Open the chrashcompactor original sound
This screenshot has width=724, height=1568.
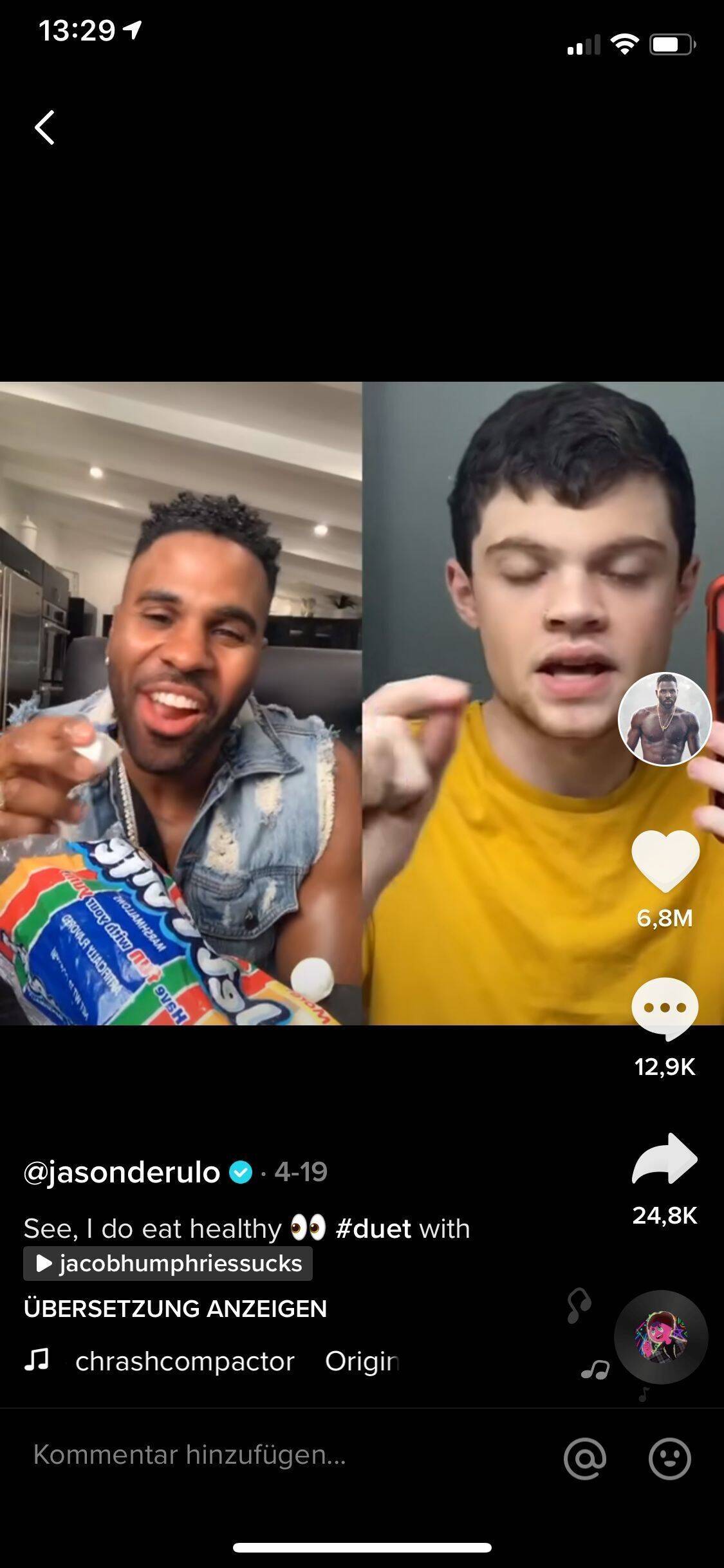pyautogui.click(x=185, y=1361)
